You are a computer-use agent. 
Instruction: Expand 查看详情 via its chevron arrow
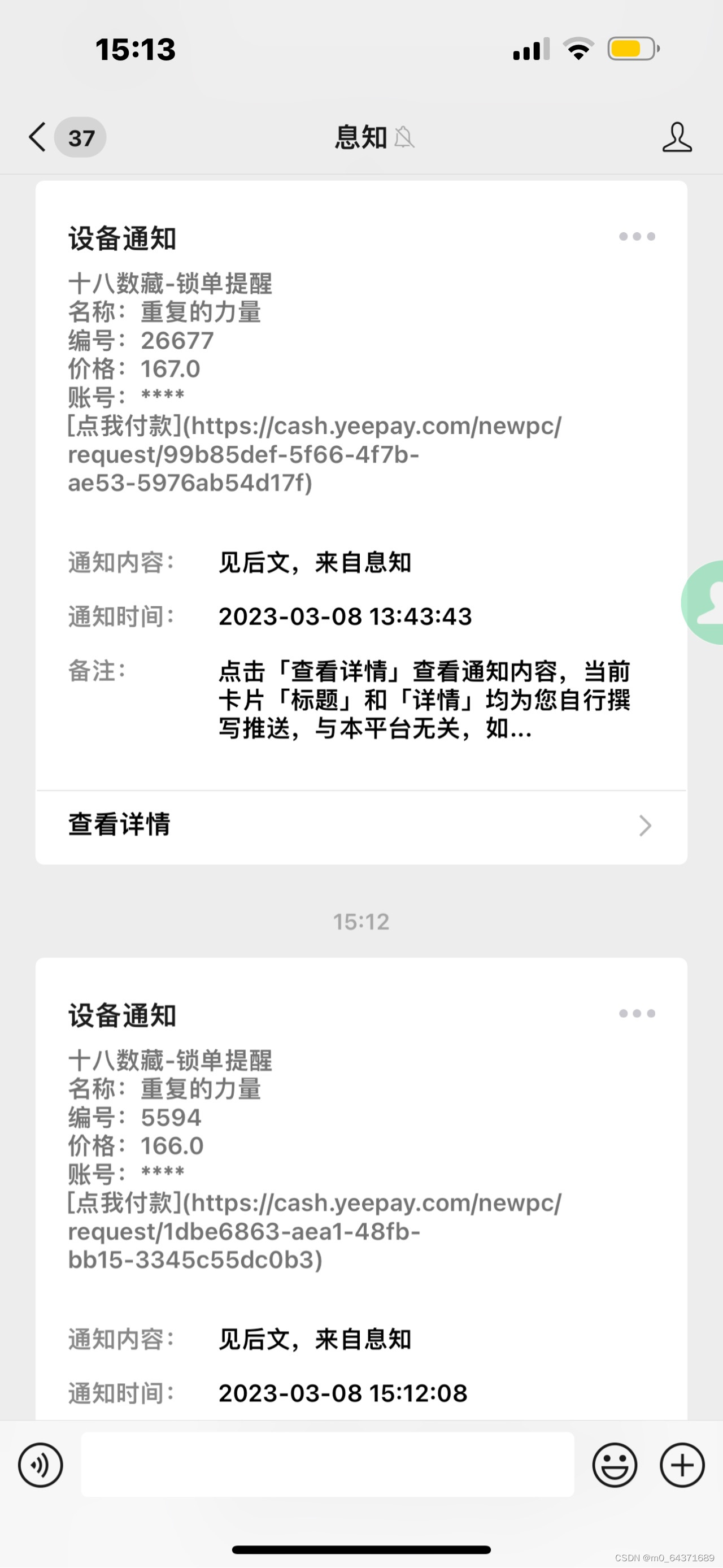tap(646, 826)
